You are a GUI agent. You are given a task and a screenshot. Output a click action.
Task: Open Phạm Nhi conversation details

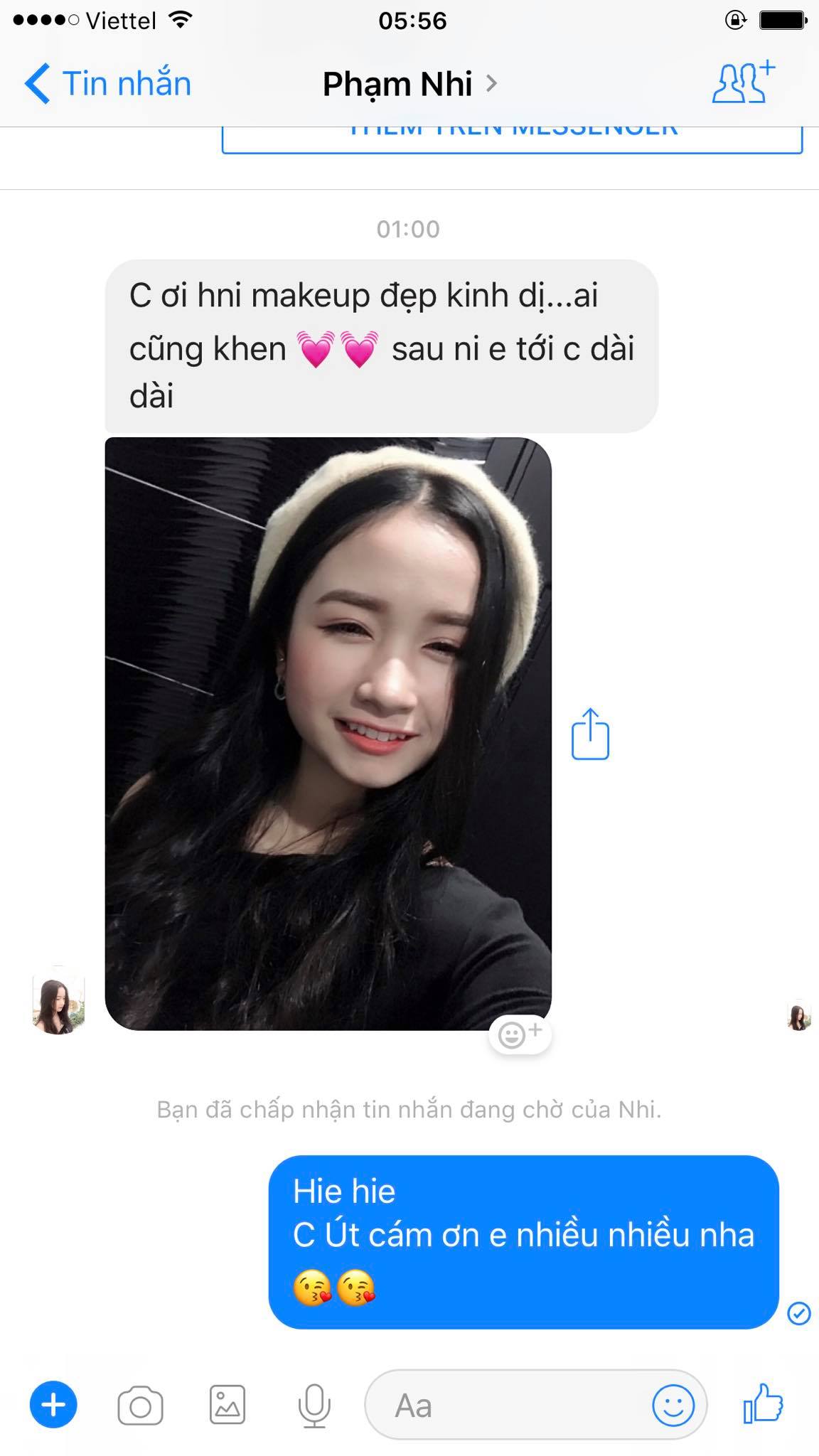409,85
